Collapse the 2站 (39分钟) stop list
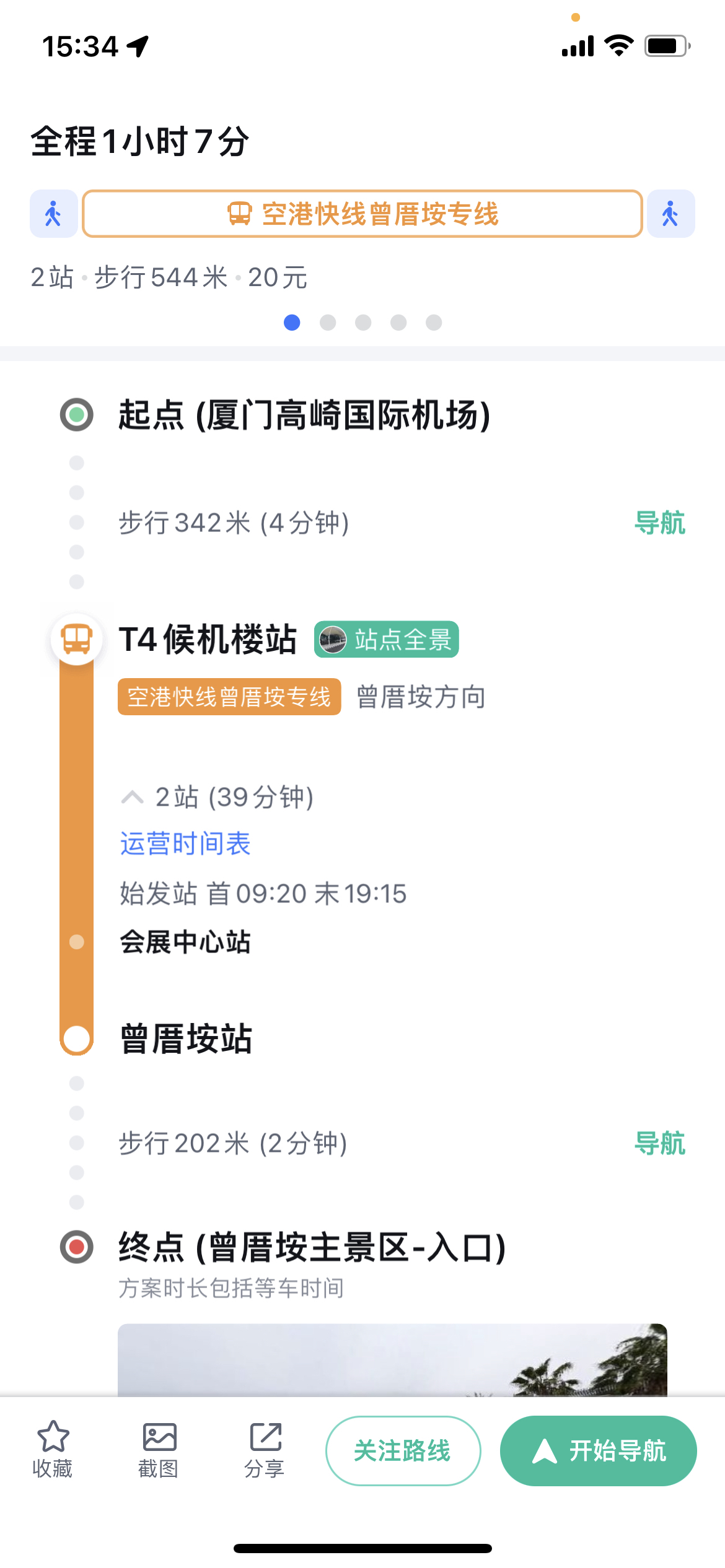Screen dimensions: 725x1568 pos(217,797)
